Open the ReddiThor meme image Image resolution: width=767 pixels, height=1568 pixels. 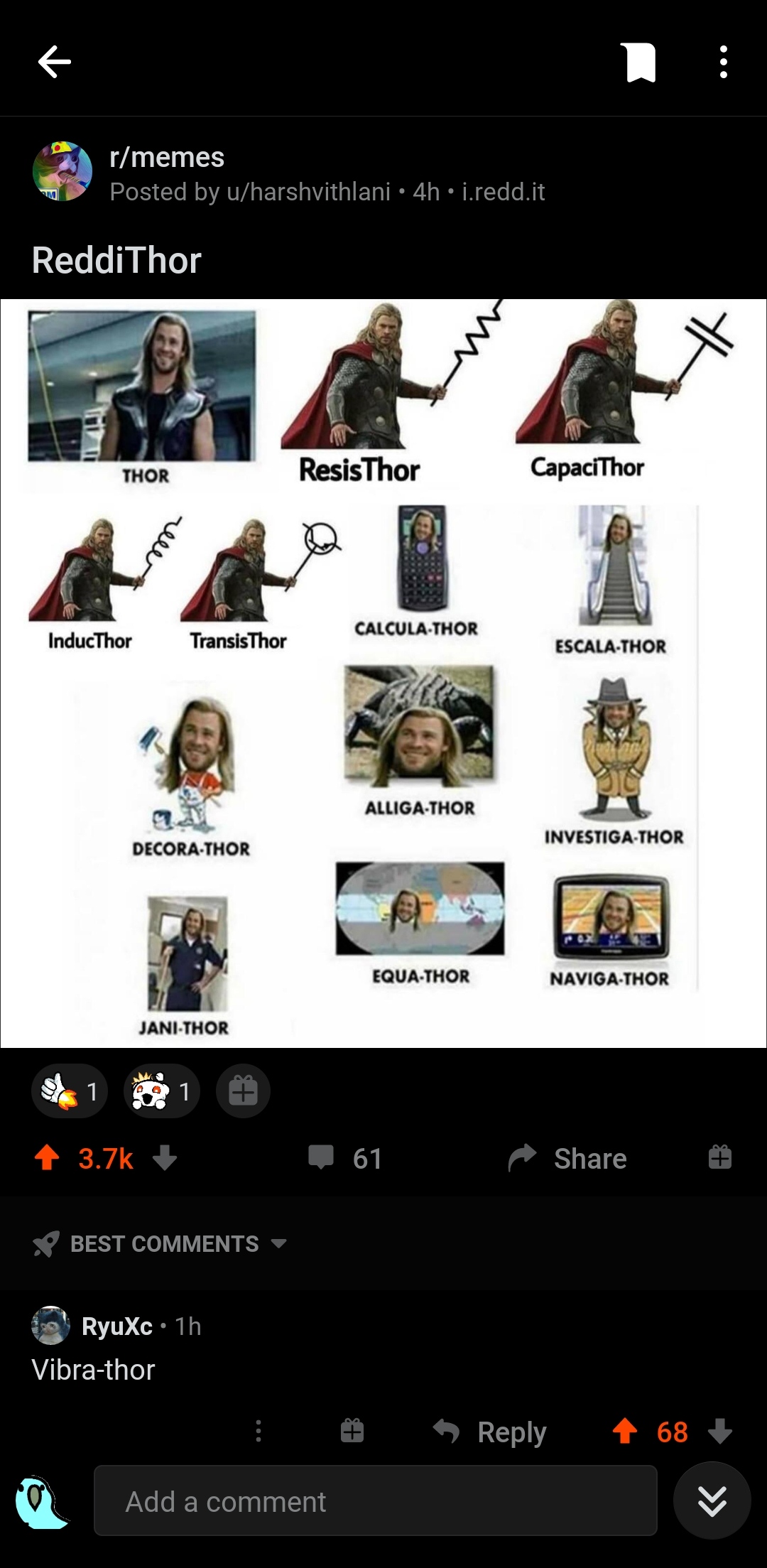point(383,673)
